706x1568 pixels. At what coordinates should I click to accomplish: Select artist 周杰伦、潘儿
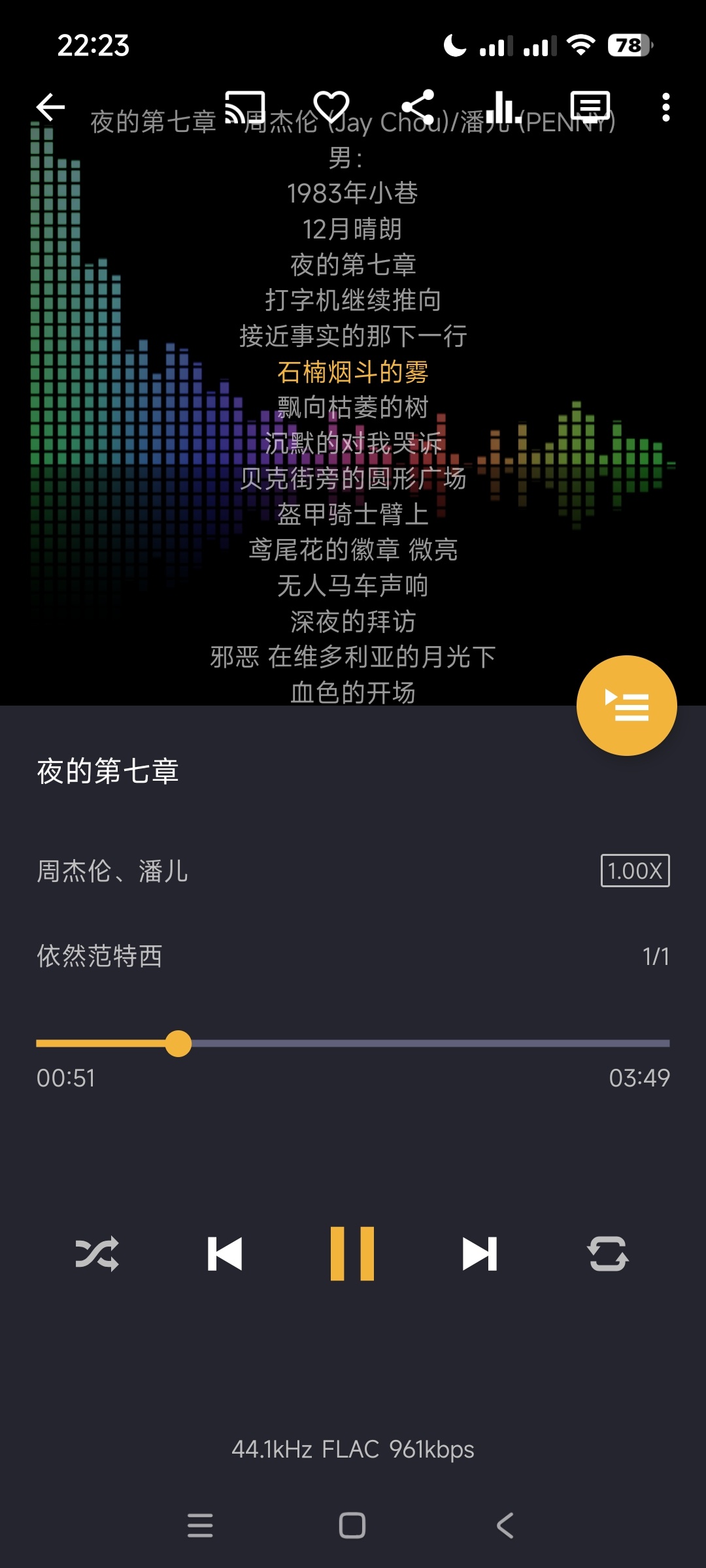tap(111, 871)
